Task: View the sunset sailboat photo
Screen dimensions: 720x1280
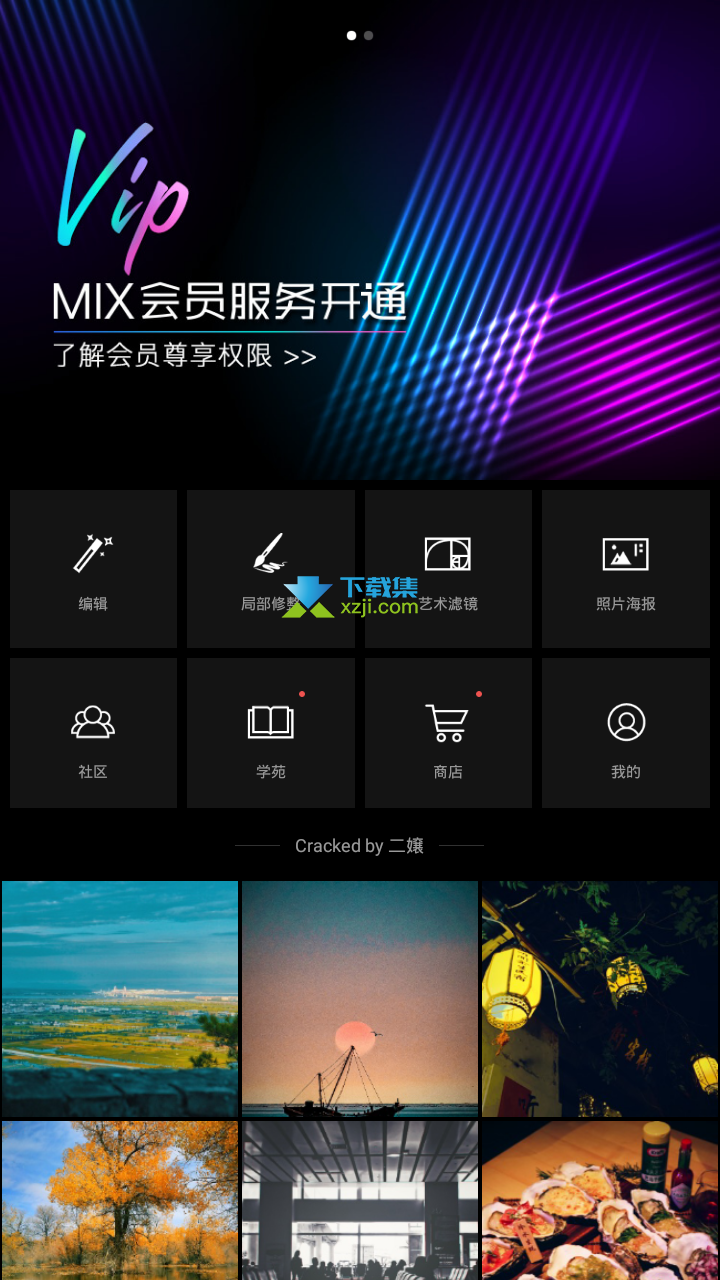Action: click(x=360, y=999)
